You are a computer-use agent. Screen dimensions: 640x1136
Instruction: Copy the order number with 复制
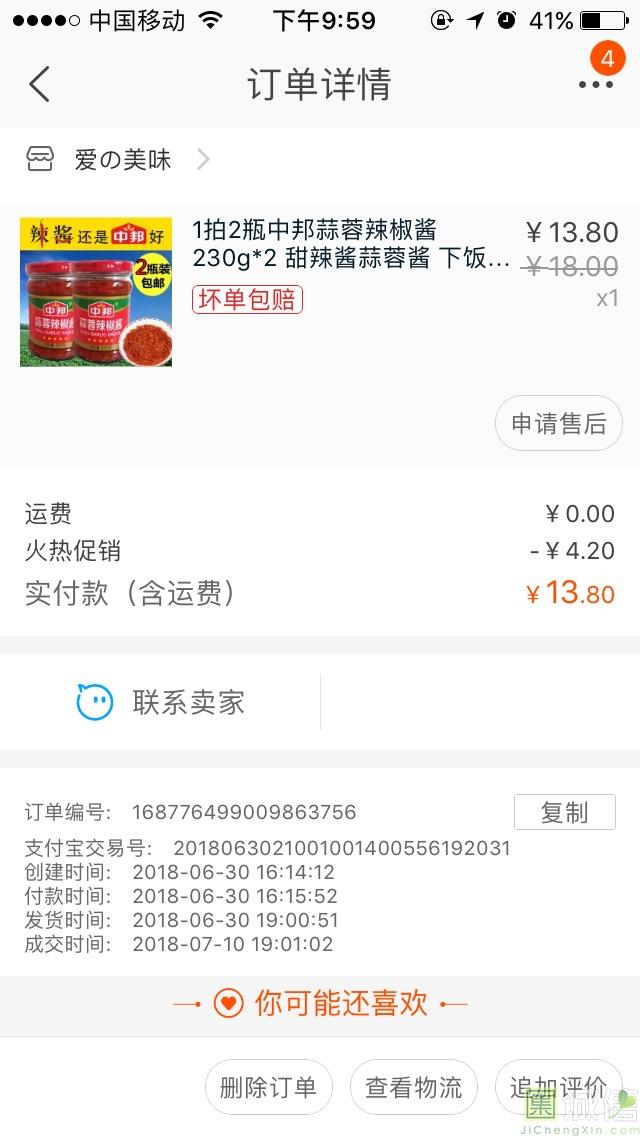564,812
